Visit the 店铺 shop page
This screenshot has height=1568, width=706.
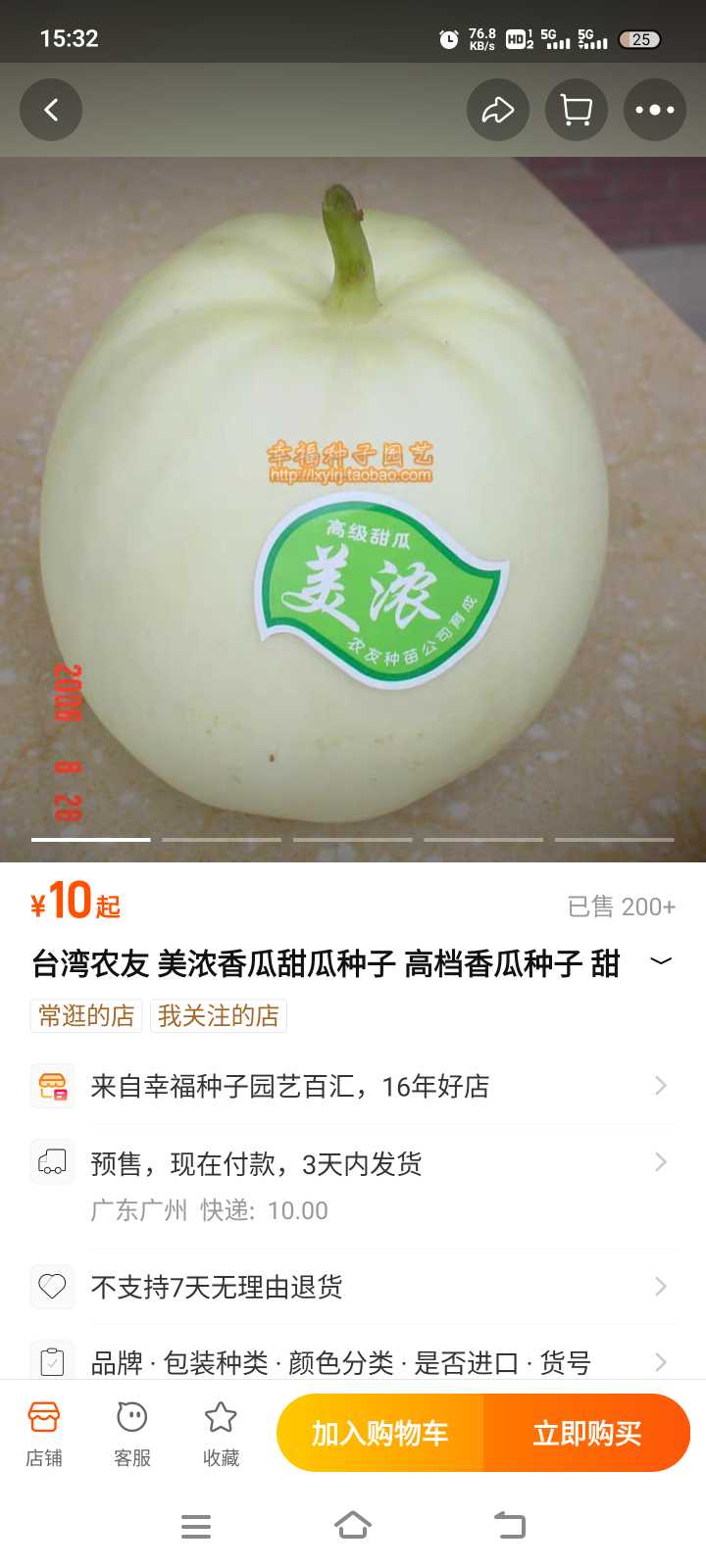[44, 1433]
